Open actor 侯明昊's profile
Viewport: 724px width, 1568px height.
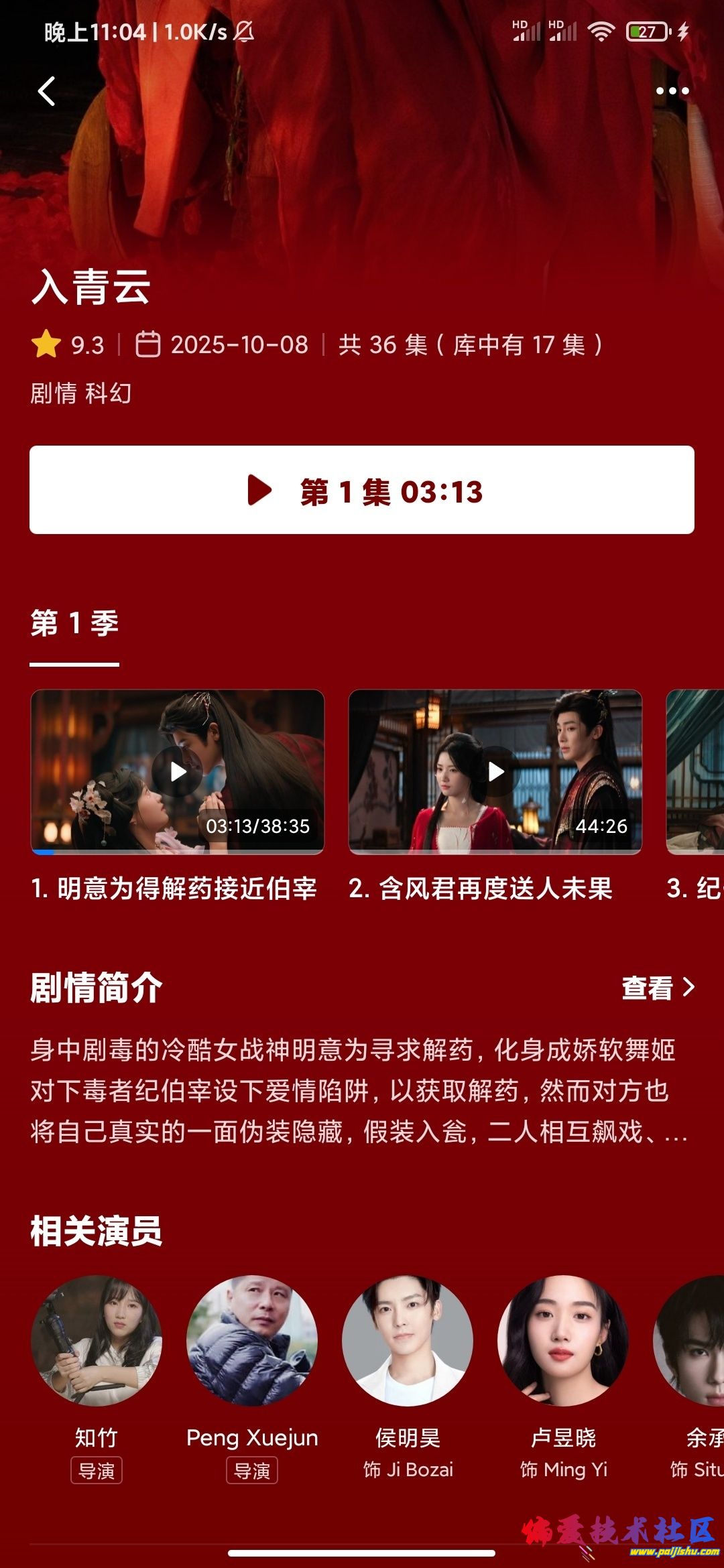tap(408, 1340)
